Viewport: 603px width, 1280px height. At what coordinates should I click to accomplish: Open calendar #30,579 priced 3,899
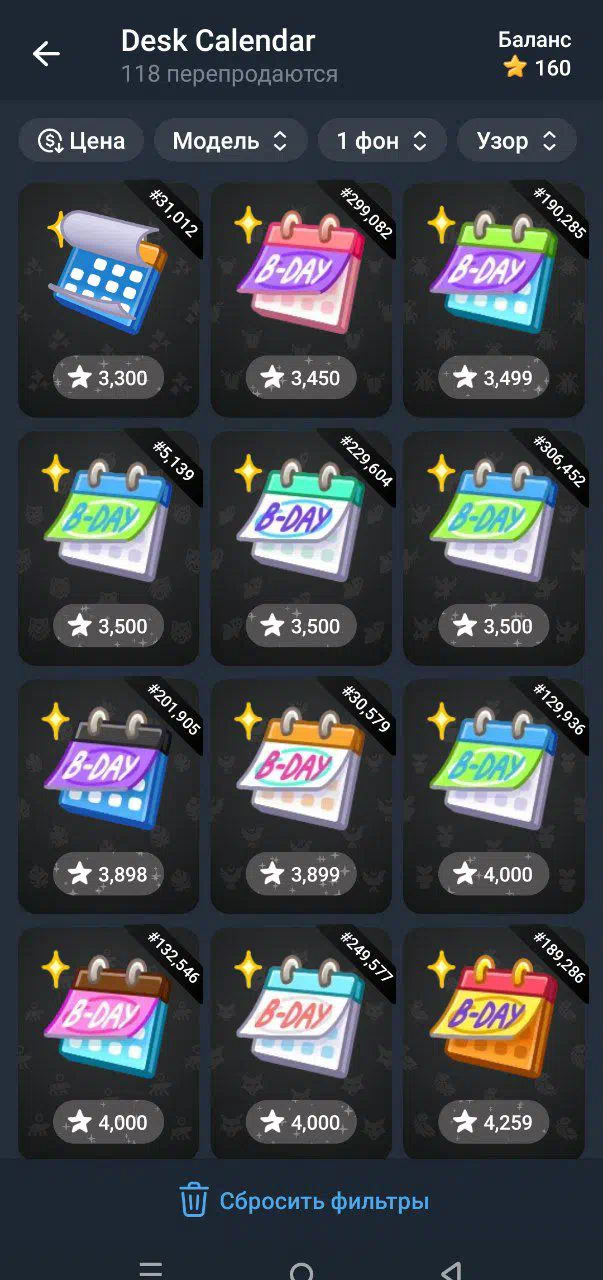click(x=301, y=796)
